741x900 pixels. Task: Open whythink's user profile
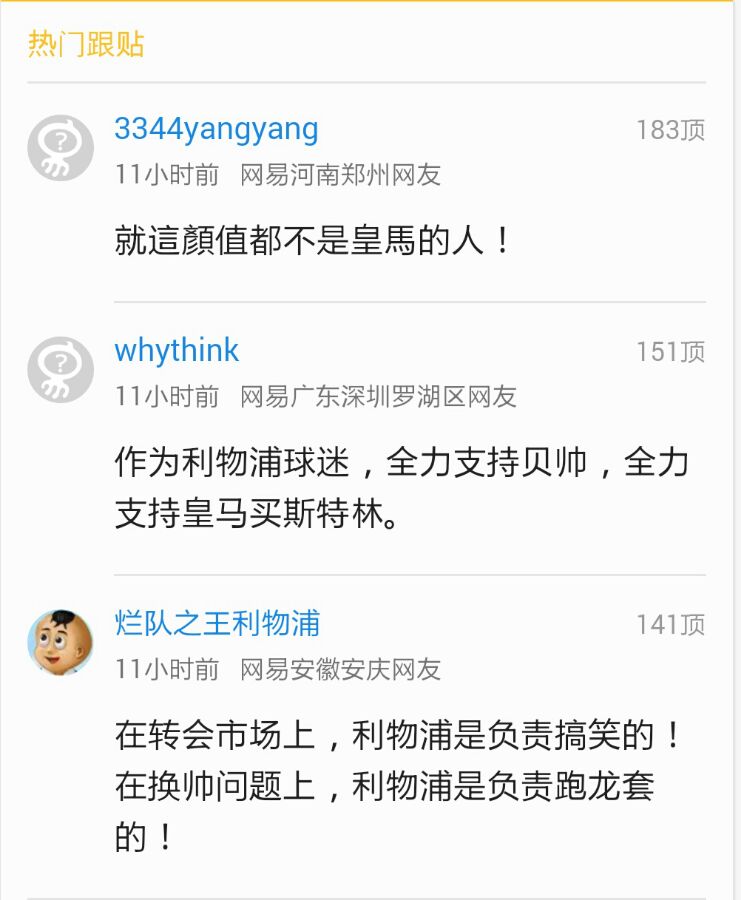176,351
